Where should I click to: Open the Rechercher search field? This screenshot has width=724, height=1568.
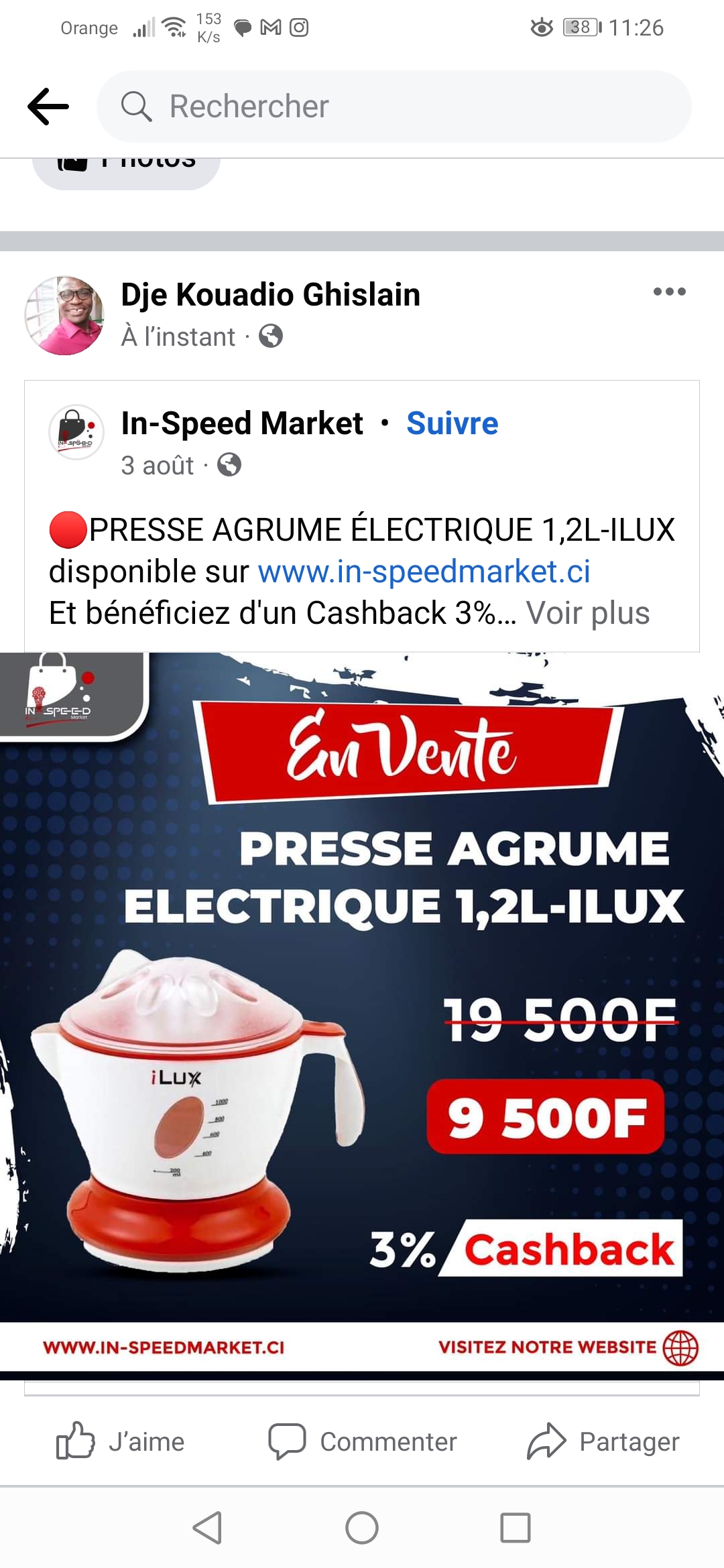394,107
